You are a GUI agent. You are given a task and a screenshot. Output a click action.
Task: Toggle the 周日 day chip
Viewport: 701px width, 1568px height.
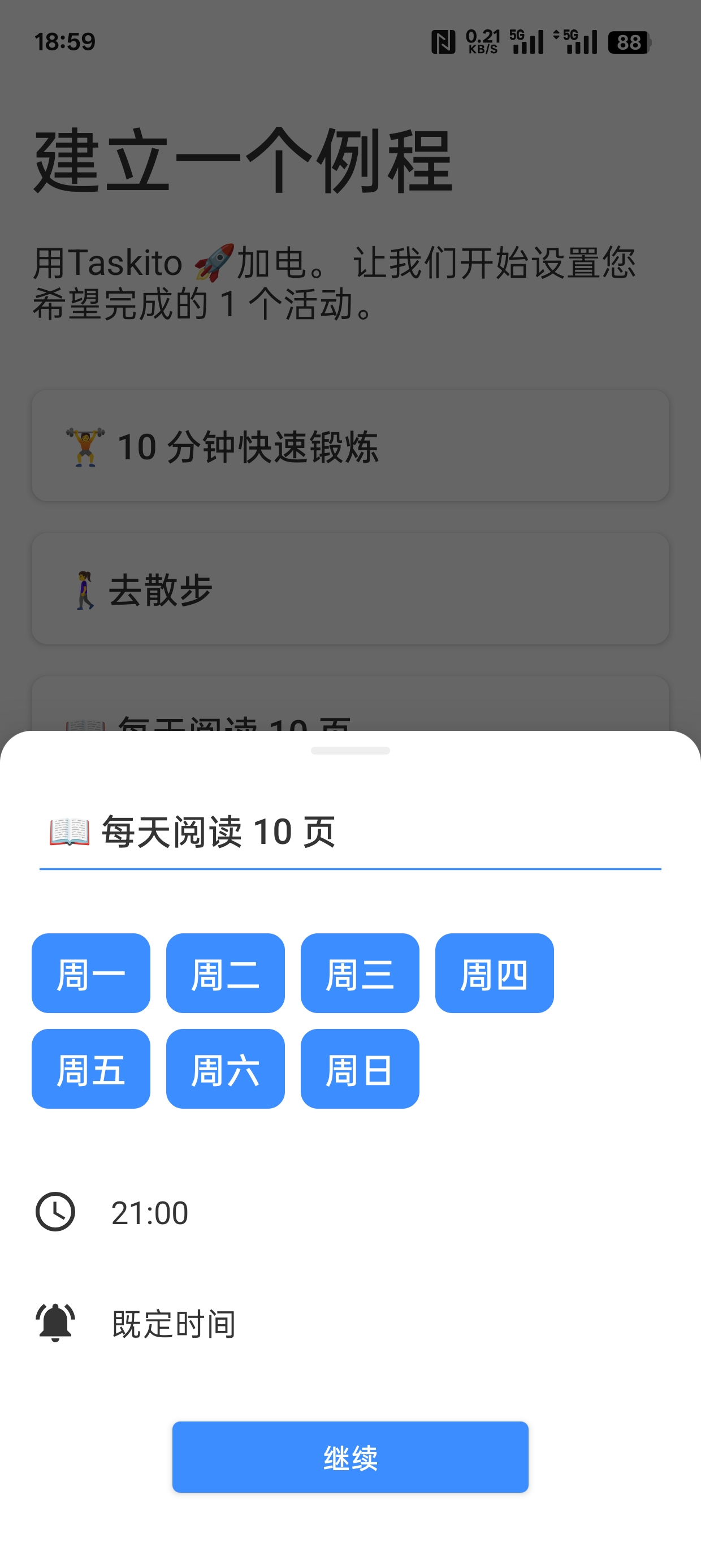click(x=360, y=1069)
